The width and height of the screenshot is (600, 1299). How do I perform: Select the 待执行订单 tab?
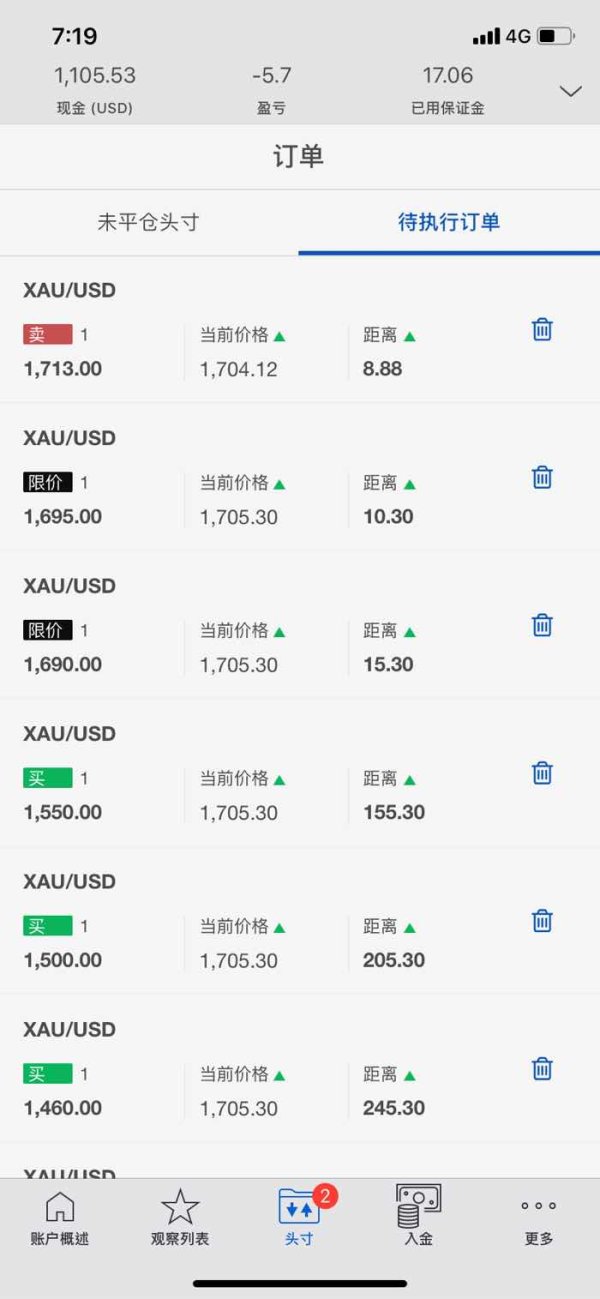(x=449, y=222)
